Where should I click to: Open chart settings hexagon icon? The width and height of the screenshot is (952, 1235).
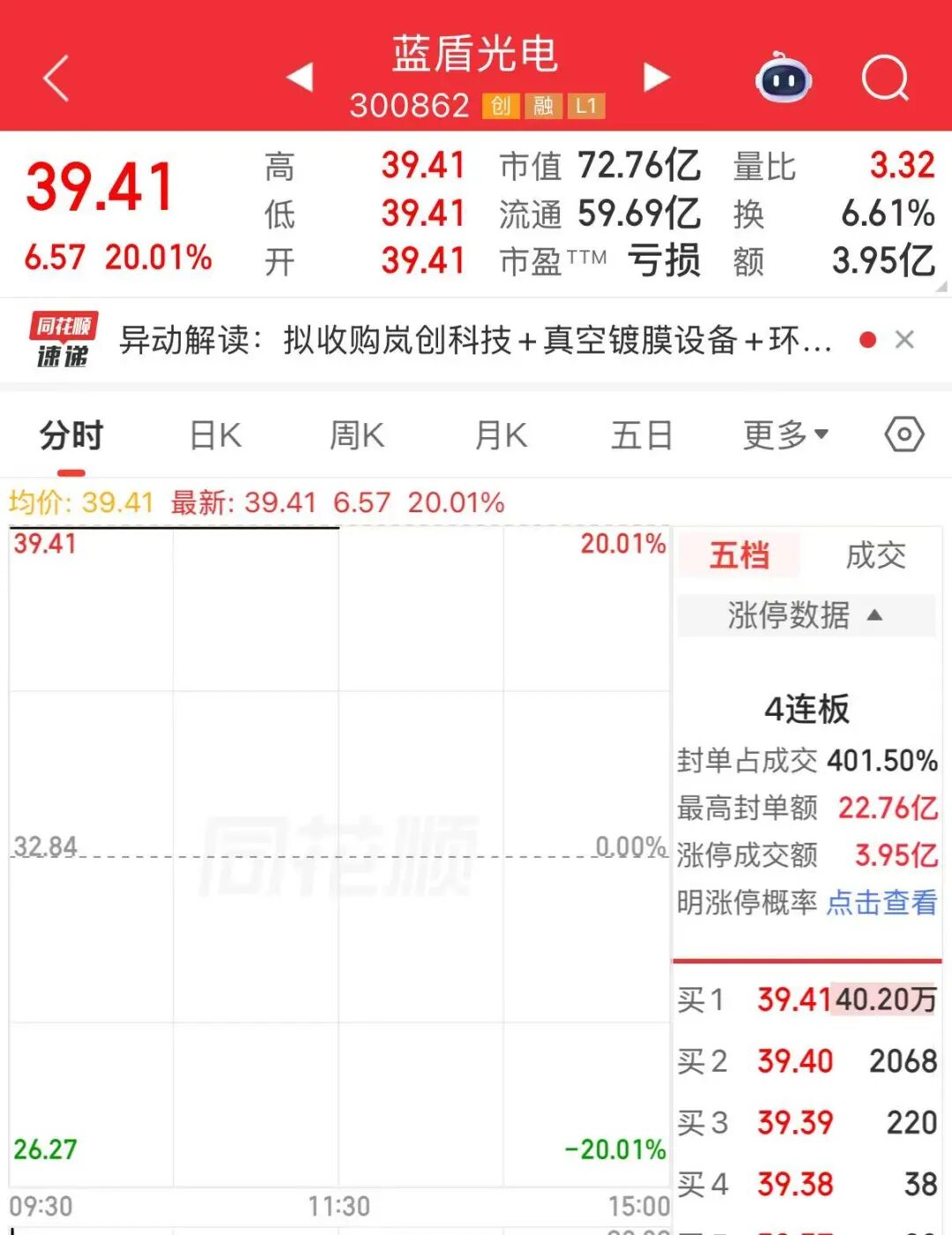pos(904,435)
